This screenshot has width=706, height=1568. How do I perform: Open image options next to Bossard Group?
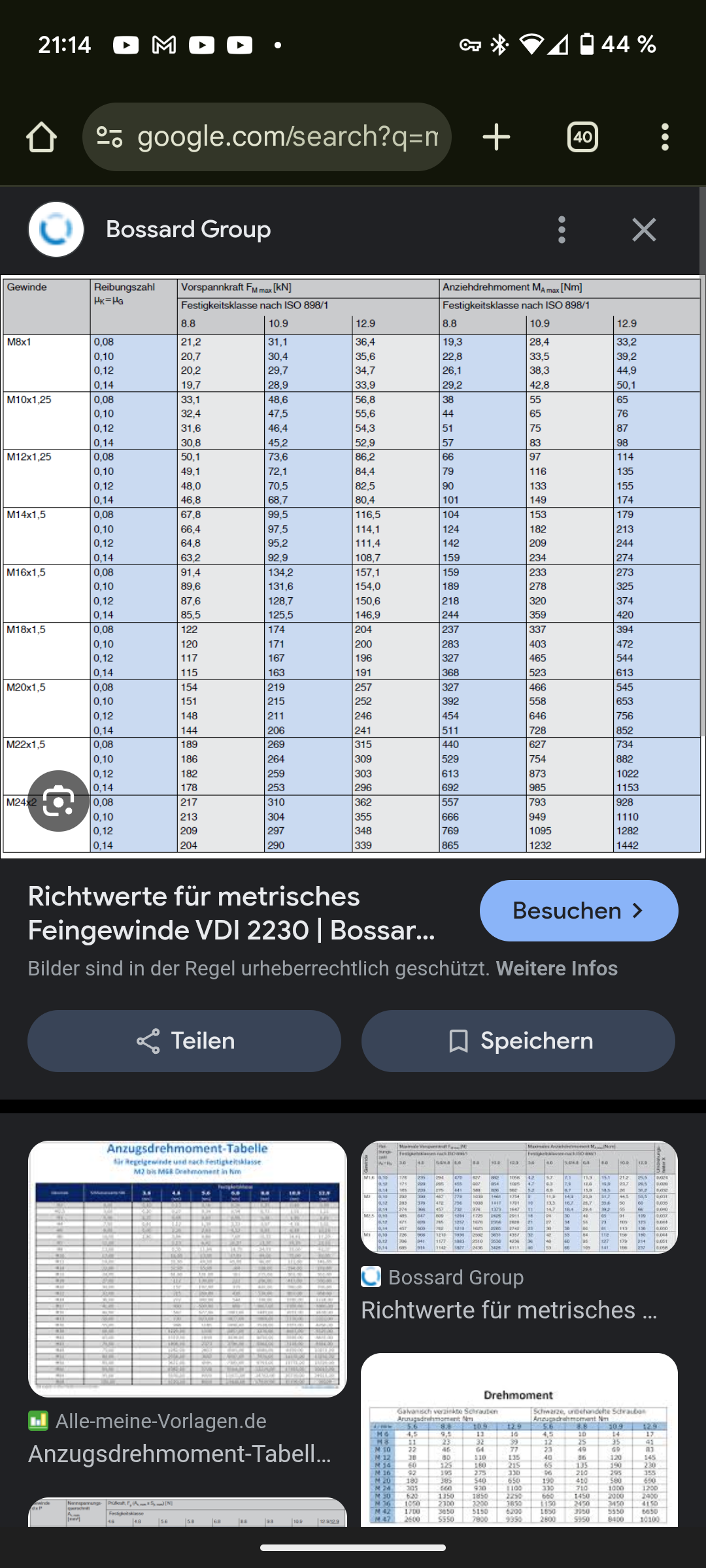click(562, 230)
